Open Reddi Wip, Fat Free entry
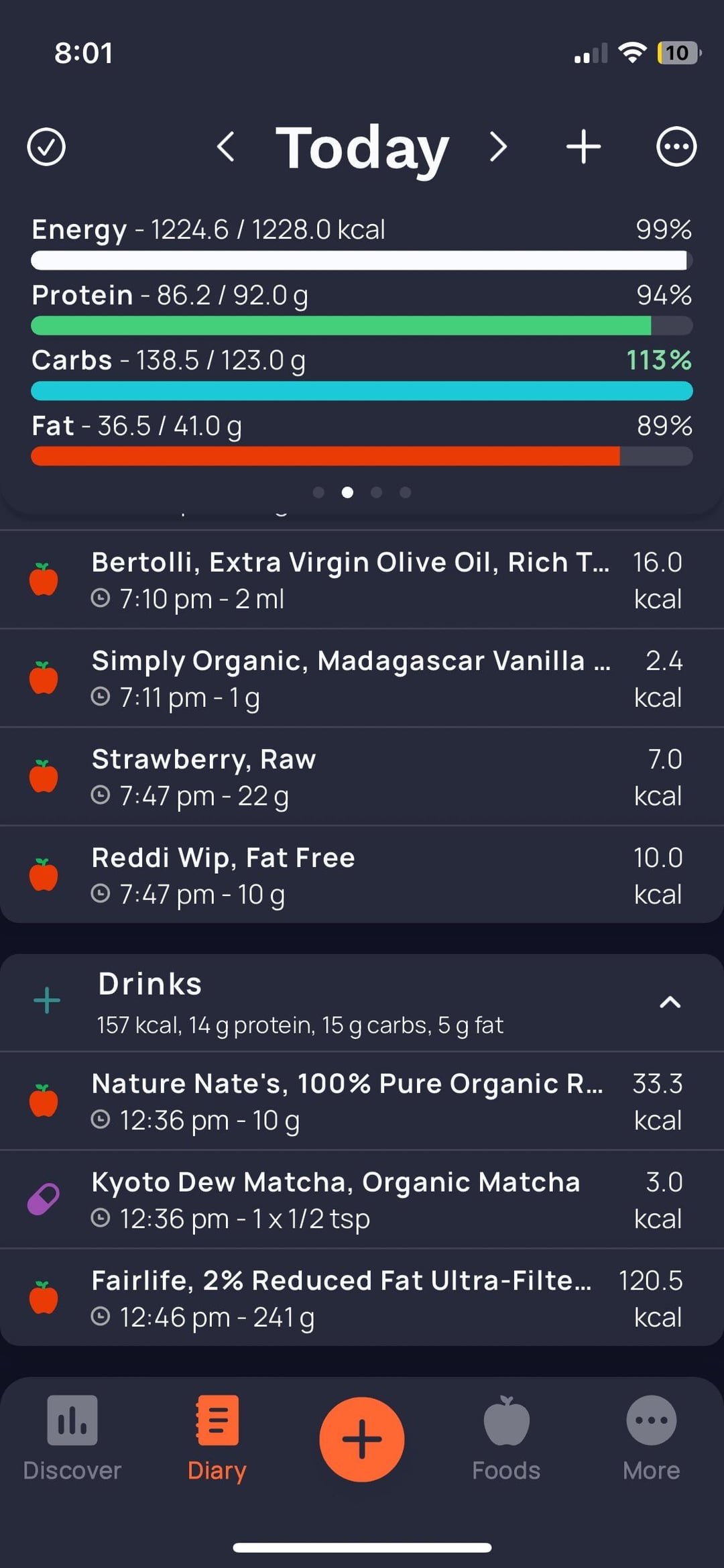 point(362,875)
